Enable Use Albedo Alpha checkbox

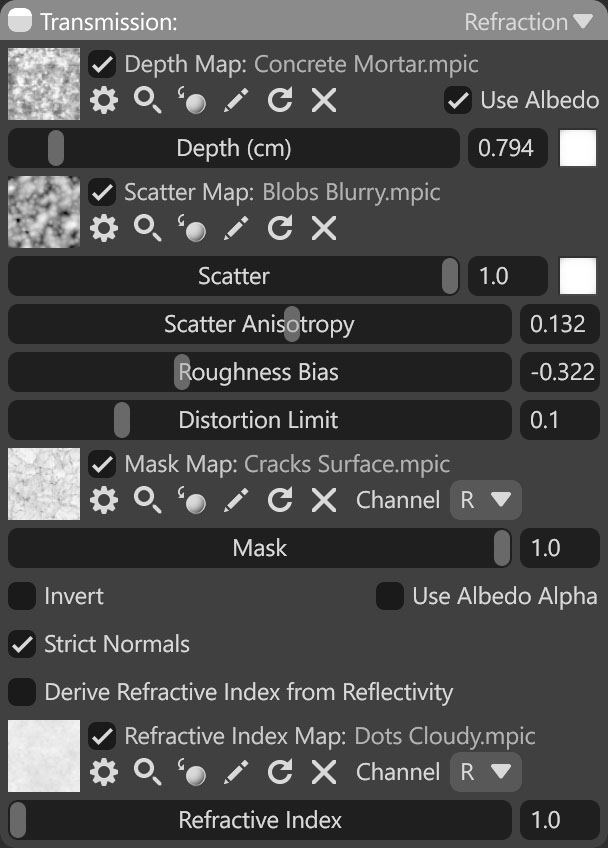click(390, 597)
